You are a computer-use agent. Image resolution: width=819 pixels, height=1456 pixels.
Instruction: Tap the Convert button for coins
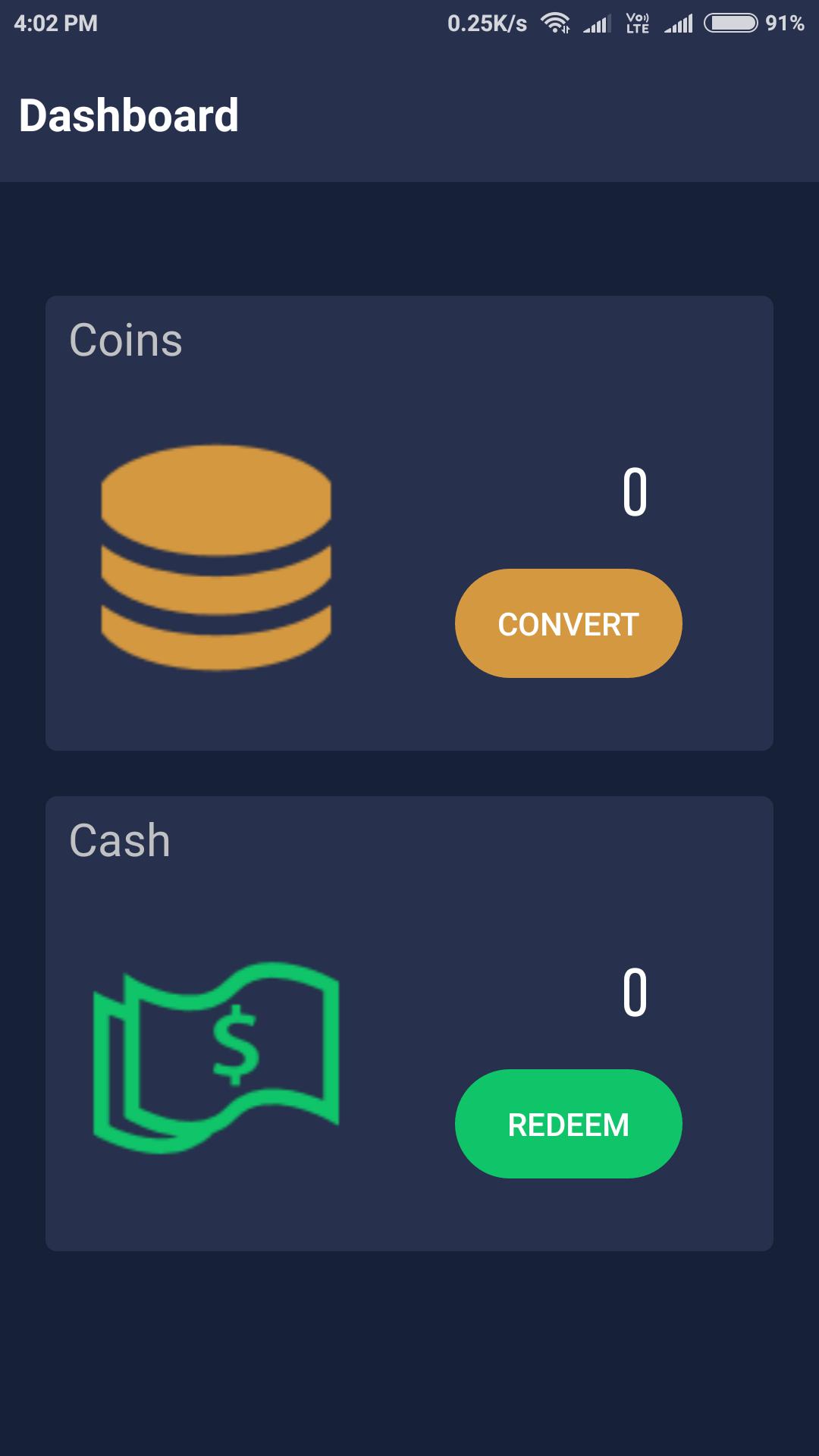[x=568, y=623]
